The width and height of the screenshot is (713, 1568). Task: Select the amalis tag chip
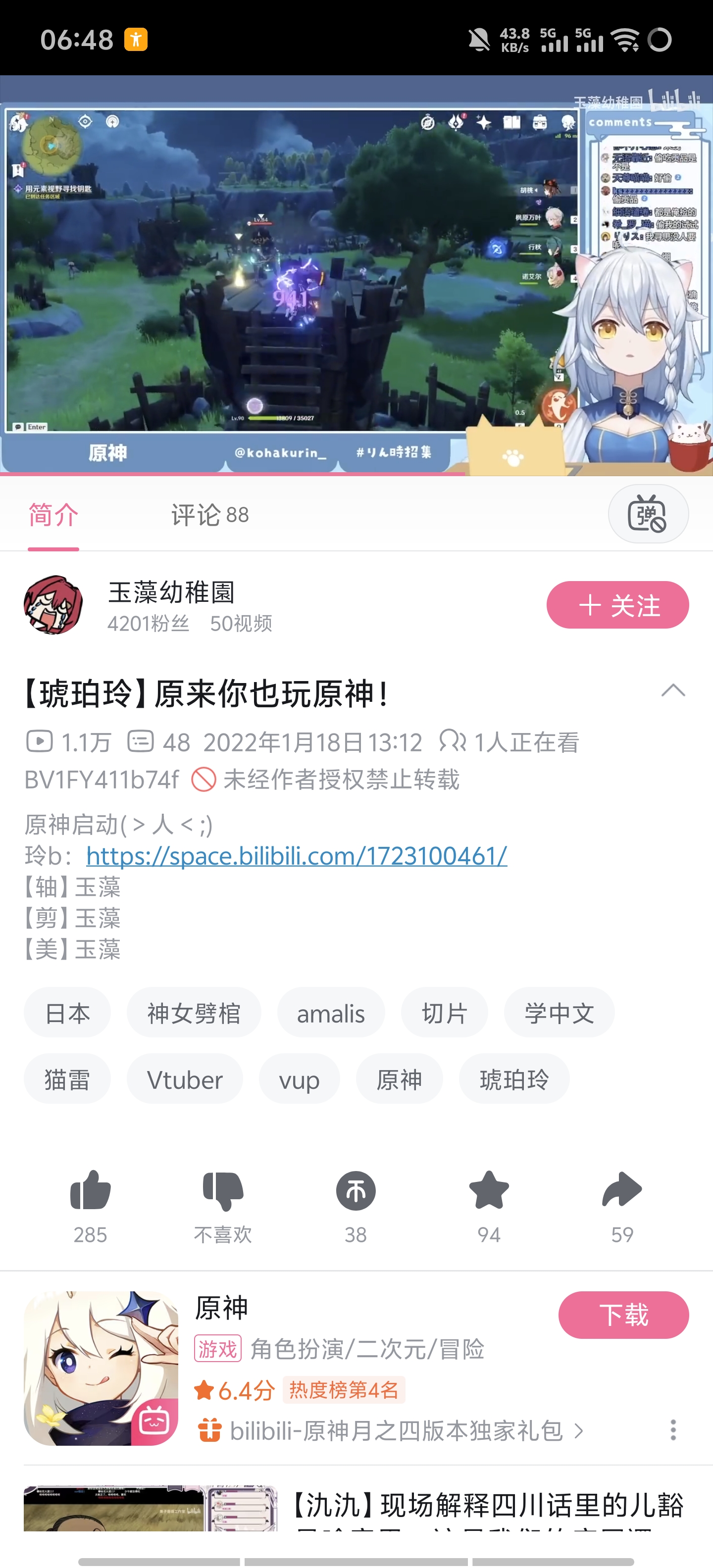331,1013
